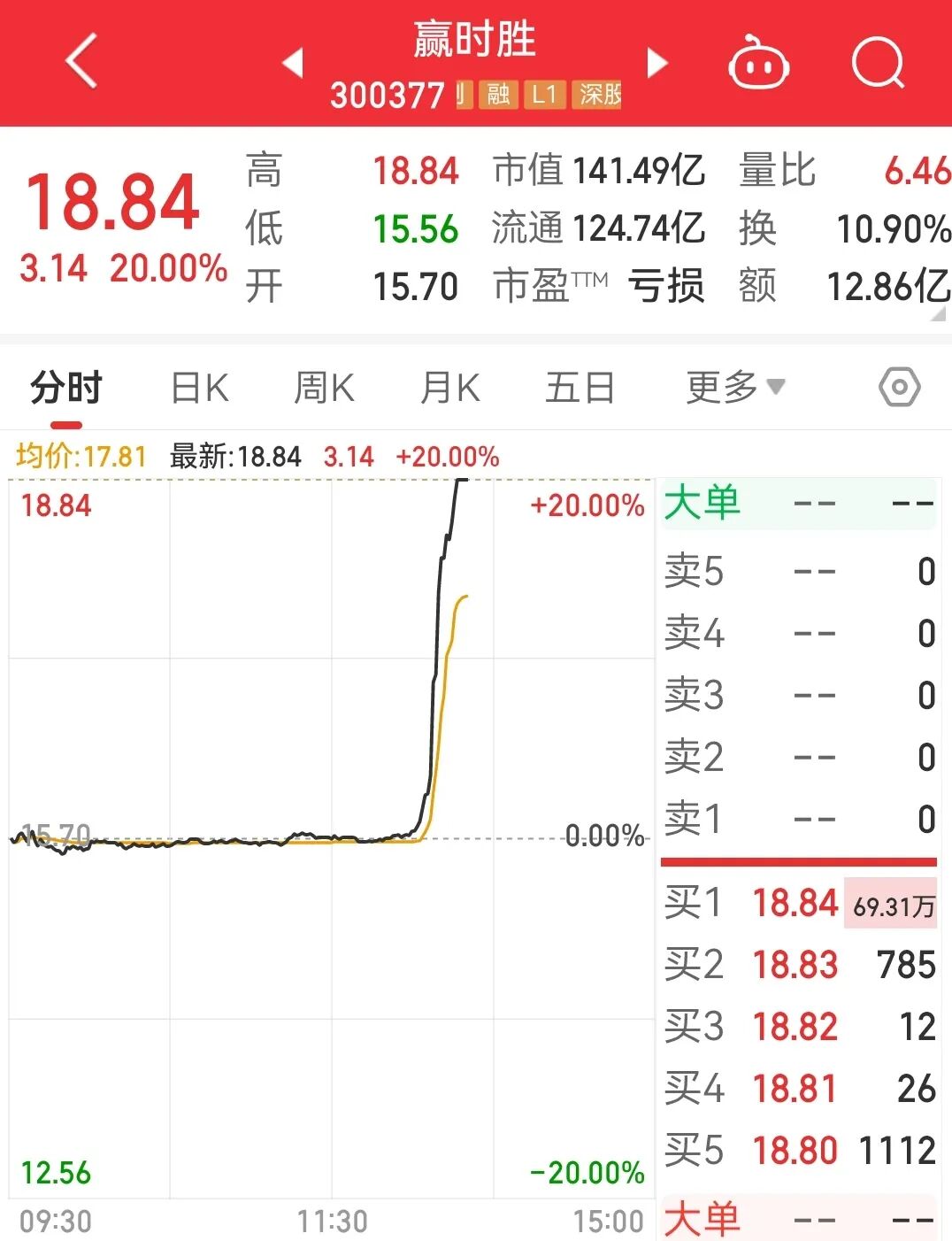The width and height of the screenshot is (952, 1241).
Task: Open the 周K weekly chart tab
Action: click(x=324, y=387)
